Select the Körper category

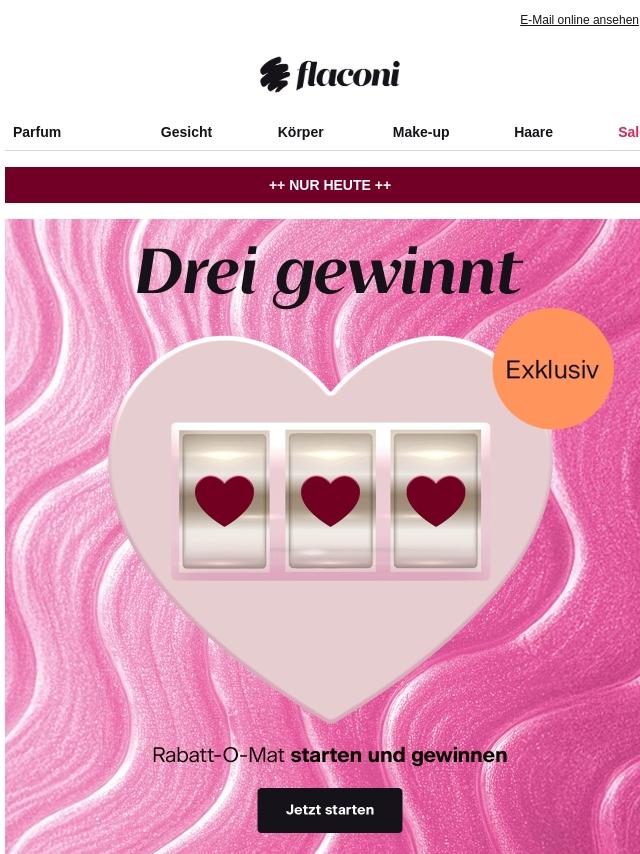300,132
